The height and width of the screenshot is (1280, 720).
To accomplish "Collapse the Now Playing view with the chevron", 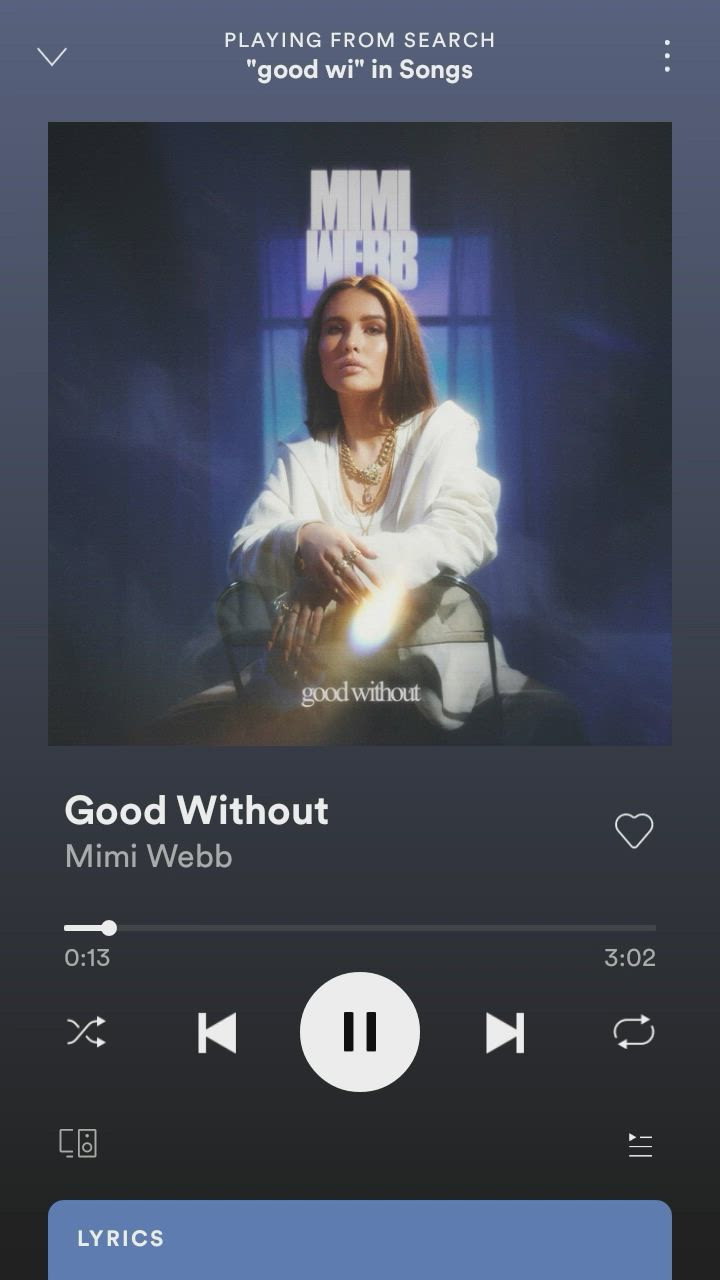I will [52, 57].
